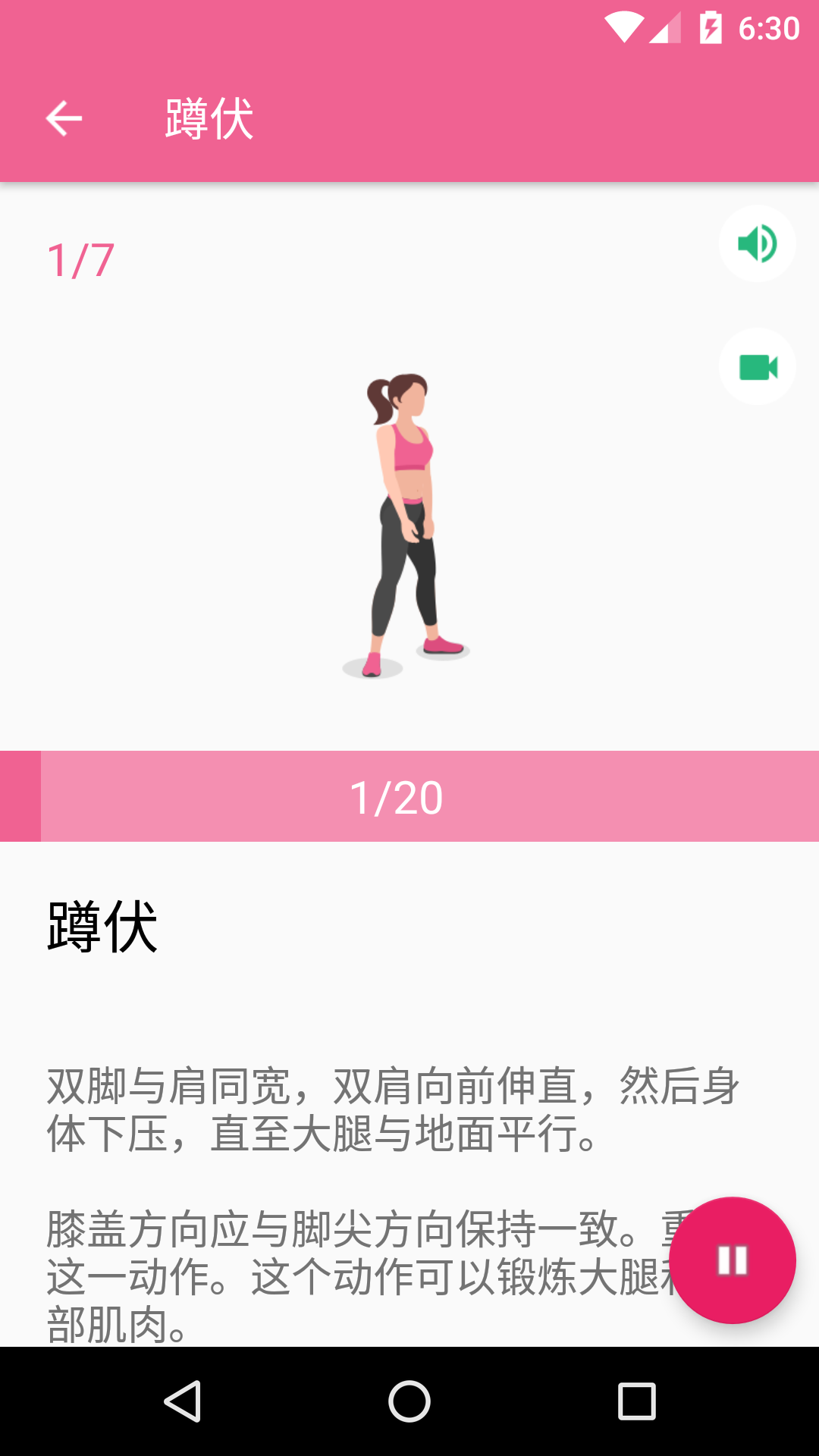The height and width of the screenshot is (1456, 819).
Task: Tap the back arrow to exit workout
Action: coord(63,118)
